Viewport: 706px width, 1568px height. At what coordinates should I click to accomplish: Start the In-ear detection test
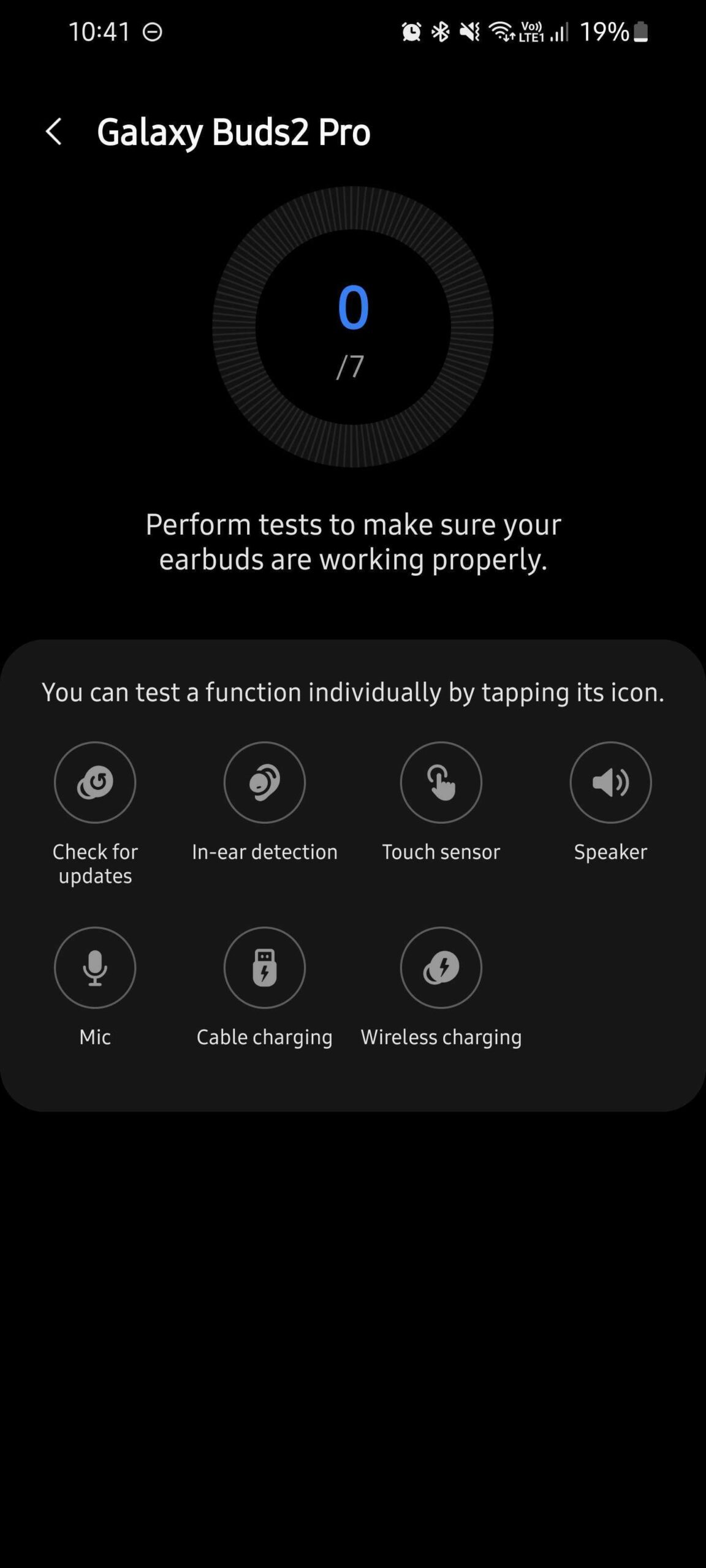point(265,782)
